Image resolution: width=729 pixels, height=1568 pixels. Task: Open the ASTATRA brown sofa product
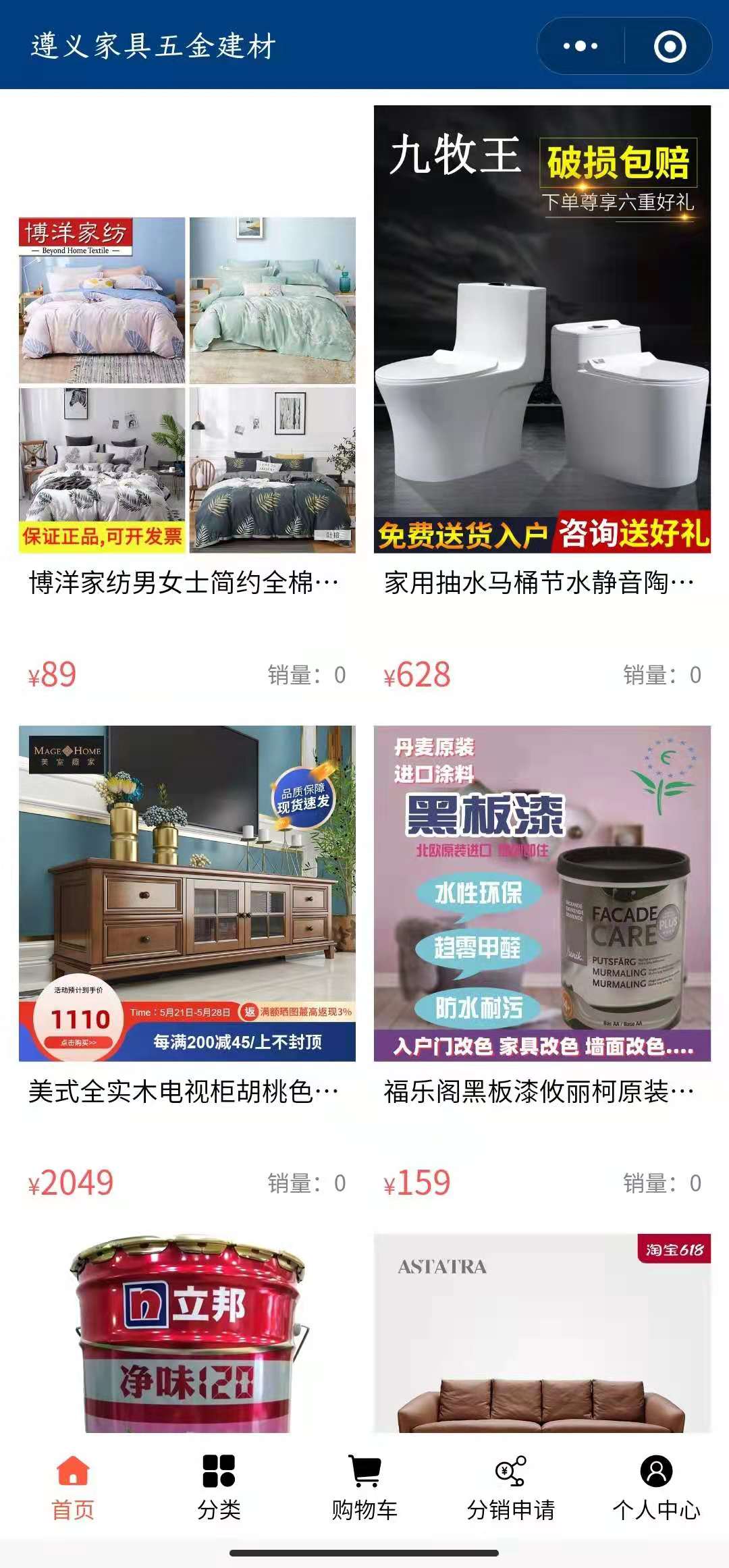click(x=542, y=1333)
